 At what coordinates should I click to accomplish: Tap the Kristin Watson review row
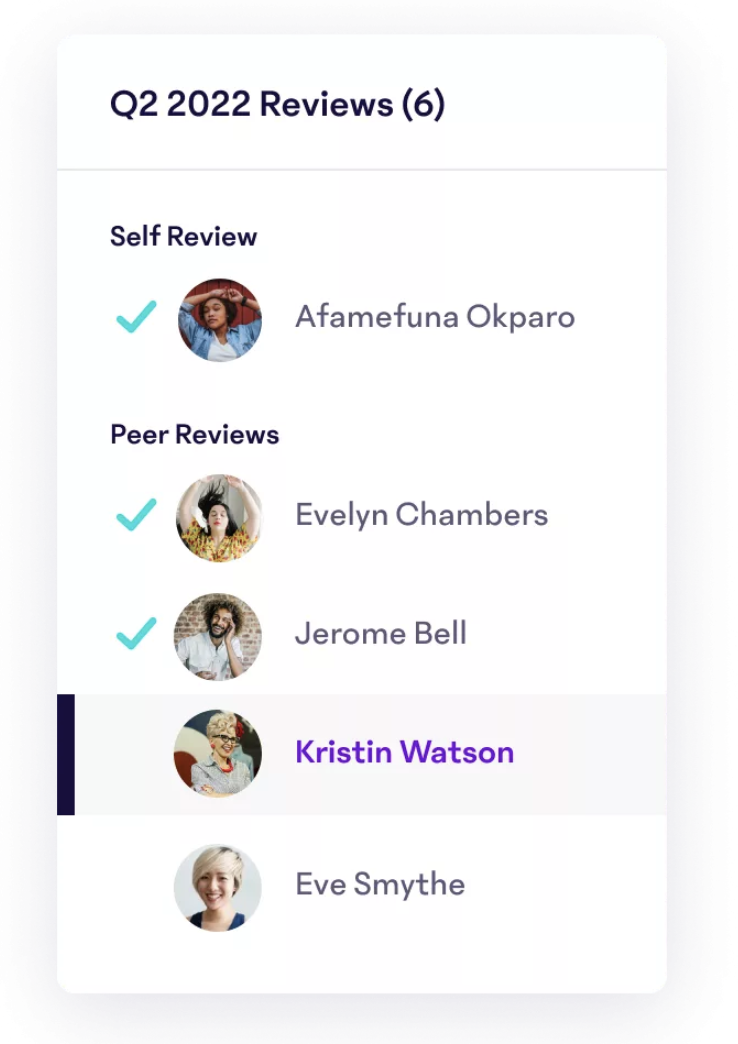(404, 753)
